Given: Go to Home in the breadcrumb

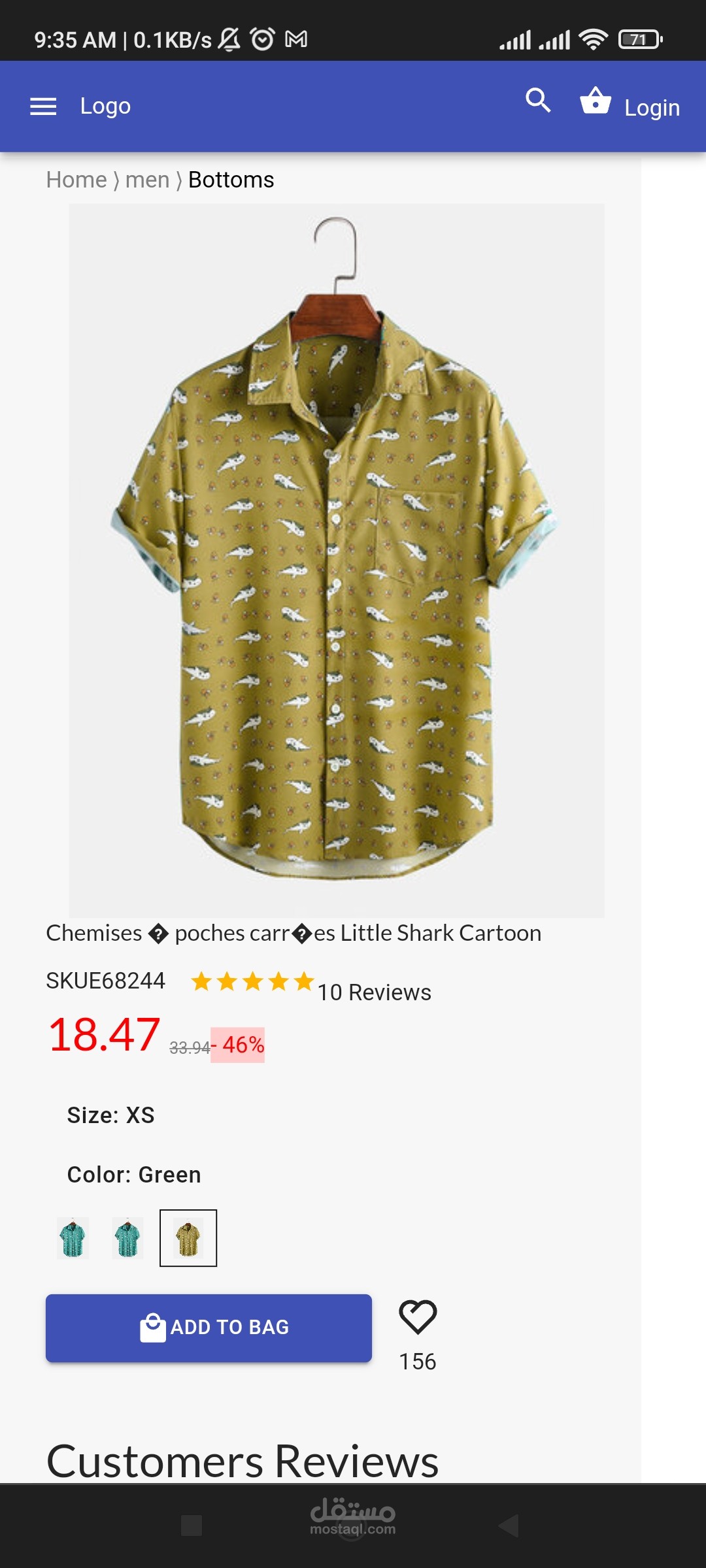Looking at the screenshot, I should click(76, 180).
